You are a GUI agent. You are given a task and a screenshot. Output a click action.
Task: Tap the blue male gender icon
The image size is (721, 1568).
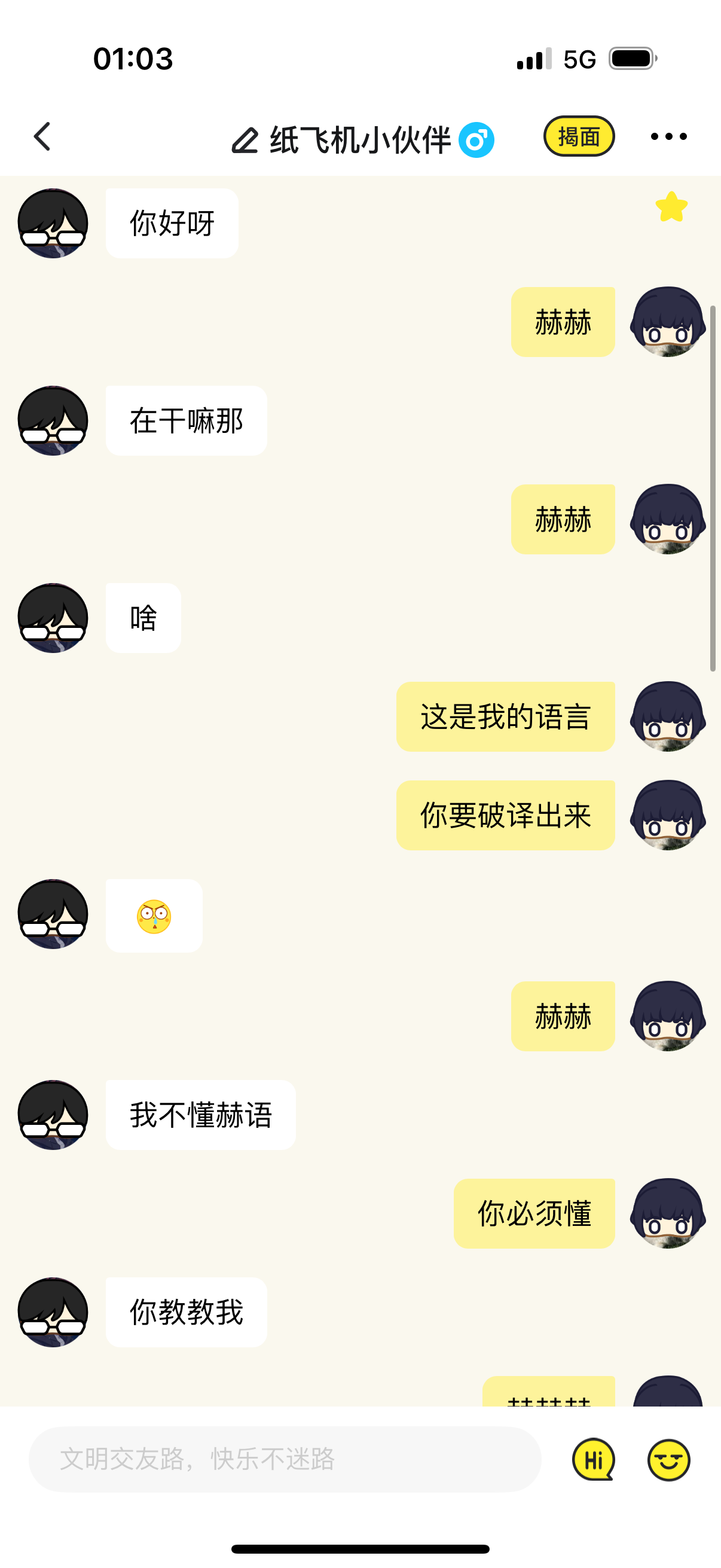(x=476, y=139)
